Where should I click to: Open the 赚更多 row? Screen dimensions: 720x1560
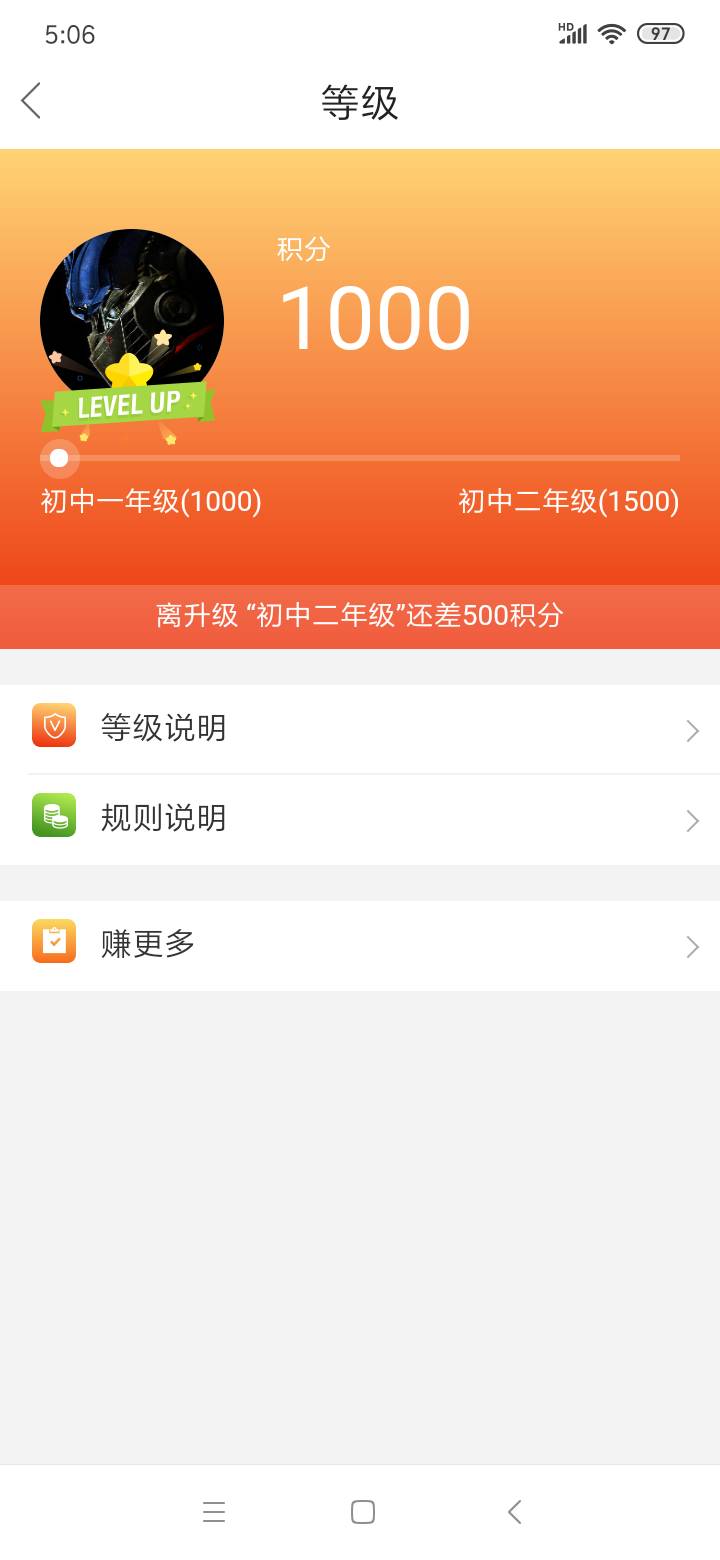click(x=360, y=945)
